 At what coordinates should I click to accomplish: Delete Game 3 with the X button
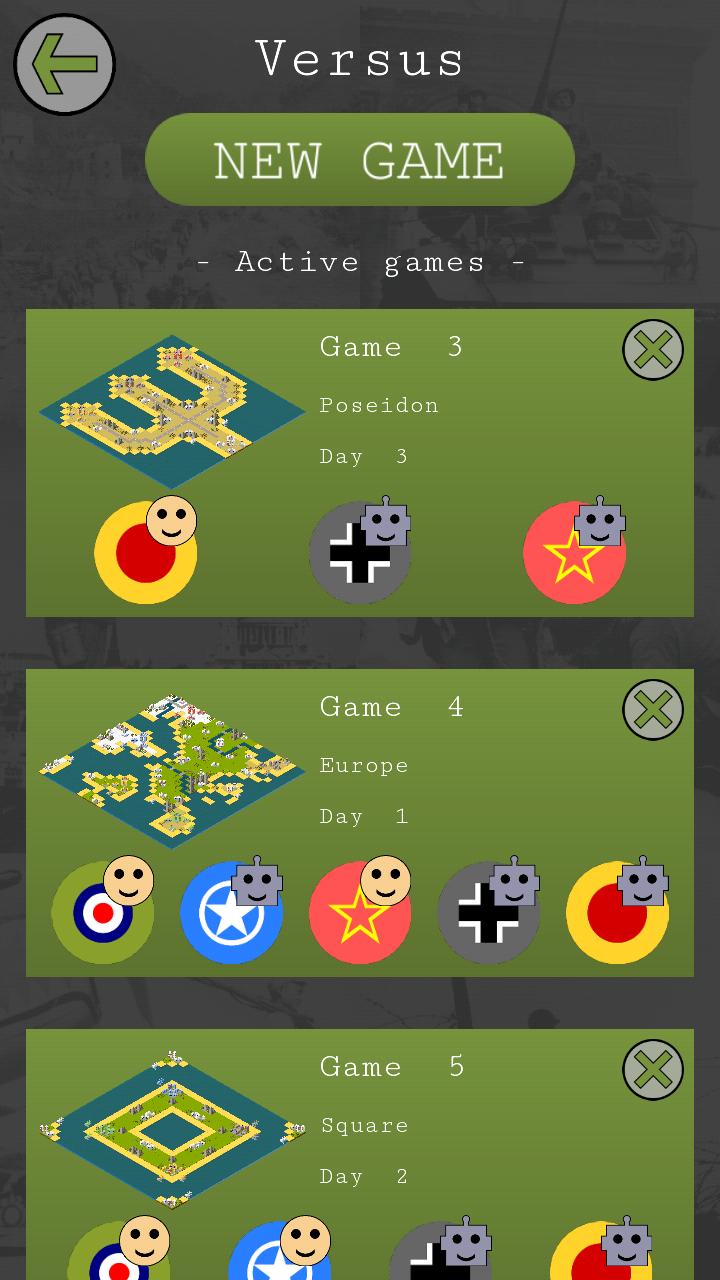pos(653,350)
